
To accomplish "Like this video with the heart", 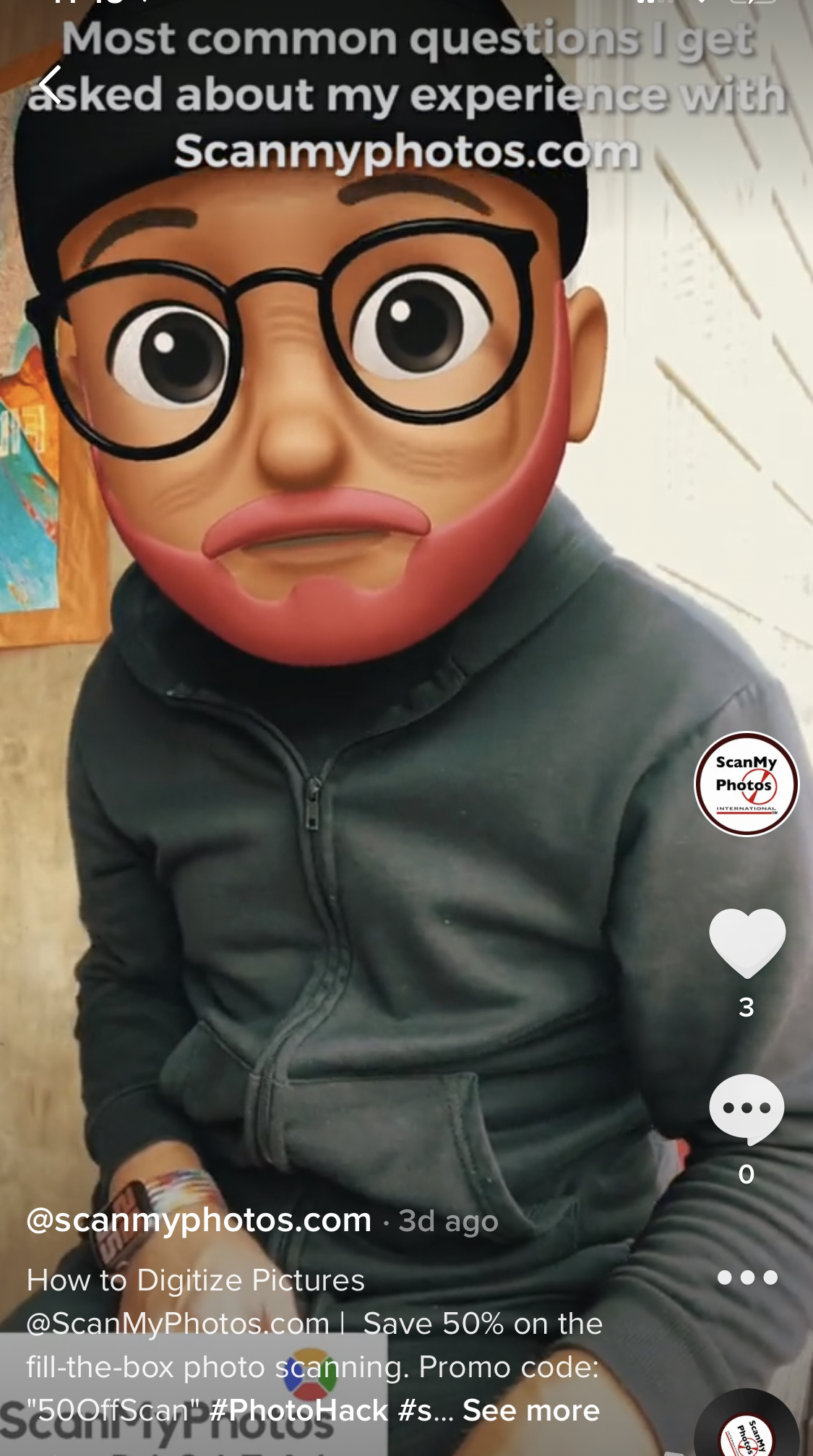I will pyautogui.click(x=747, y=942).
